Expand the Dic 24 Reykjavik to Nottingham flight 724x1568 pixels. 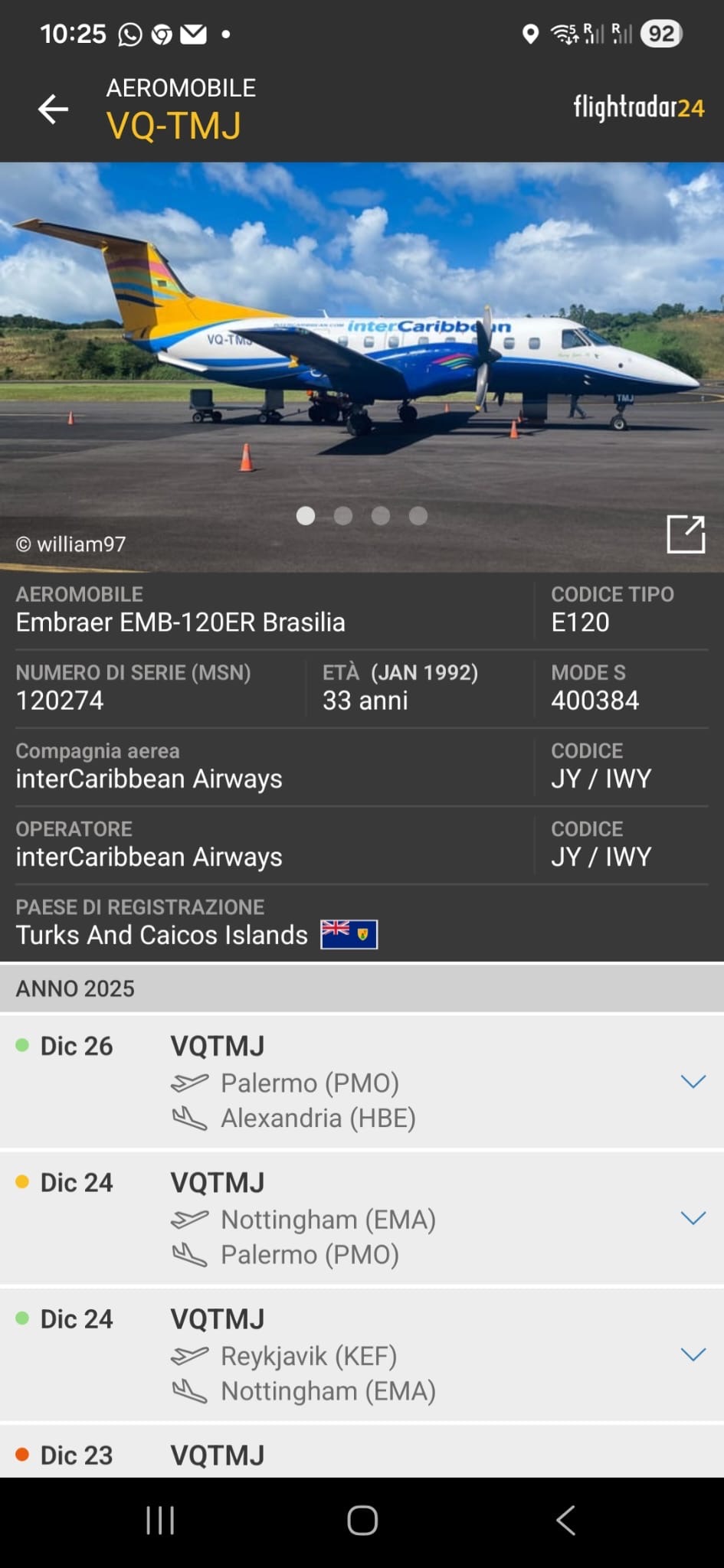pyautogui.click(x=693, y=1354)
